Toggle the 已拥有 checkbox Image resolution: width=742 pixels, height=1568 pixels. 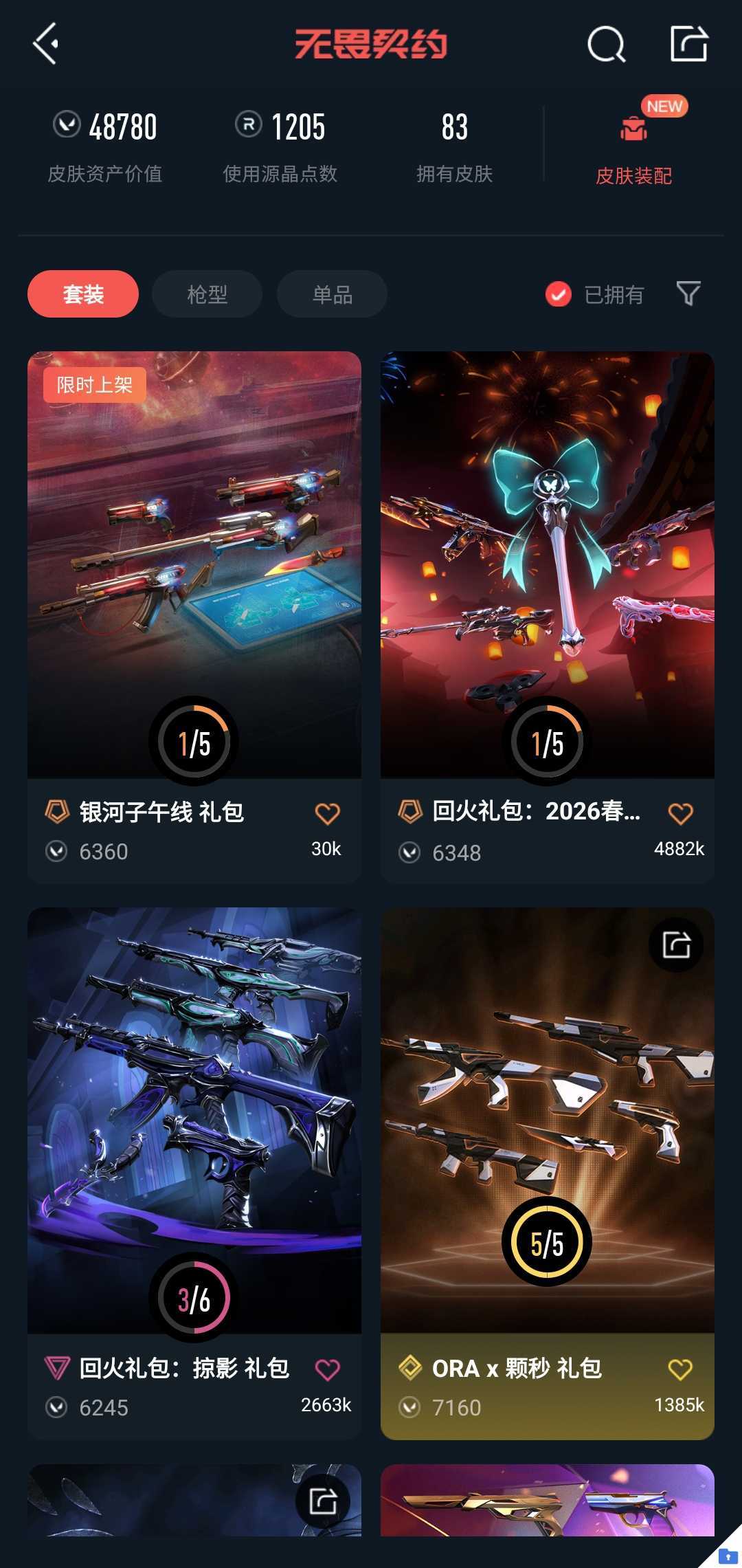coord(559,294)
